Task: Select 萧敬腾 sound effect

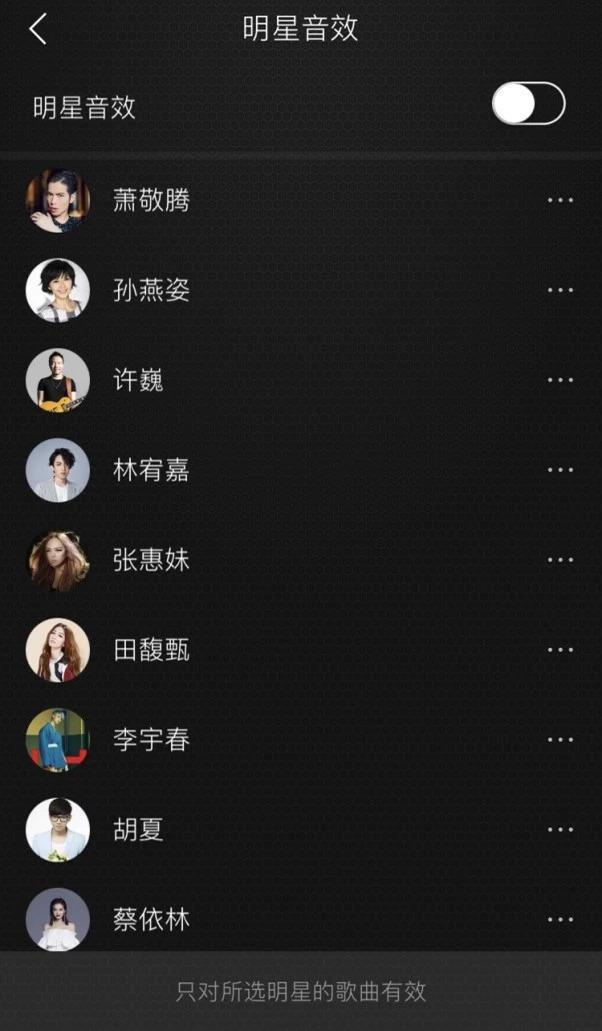Action: [152, 201]
